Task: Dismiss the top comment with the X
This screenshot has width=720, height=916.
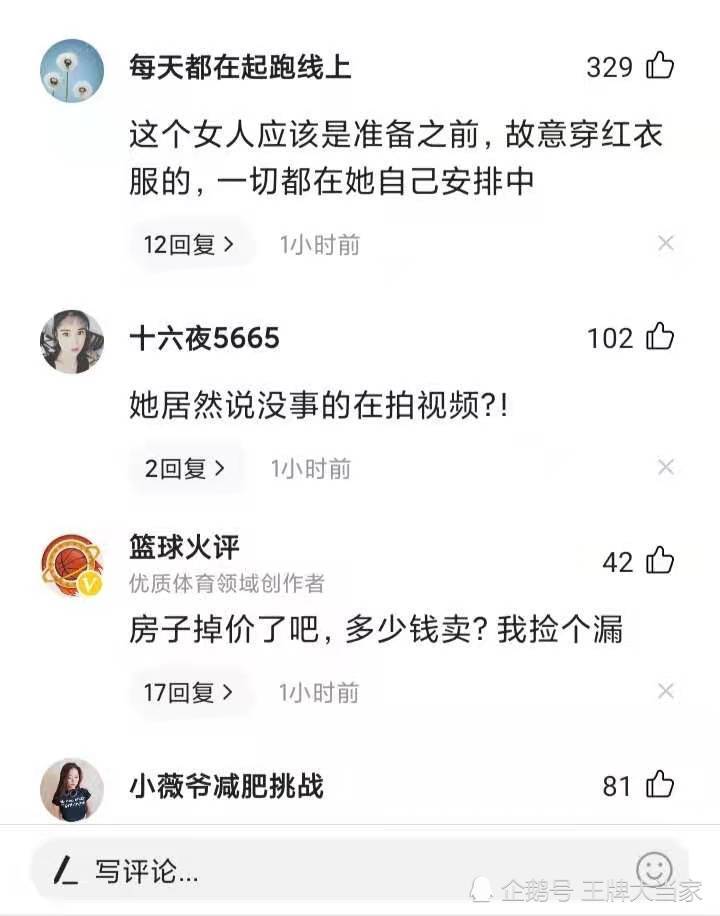Action: 665,243
